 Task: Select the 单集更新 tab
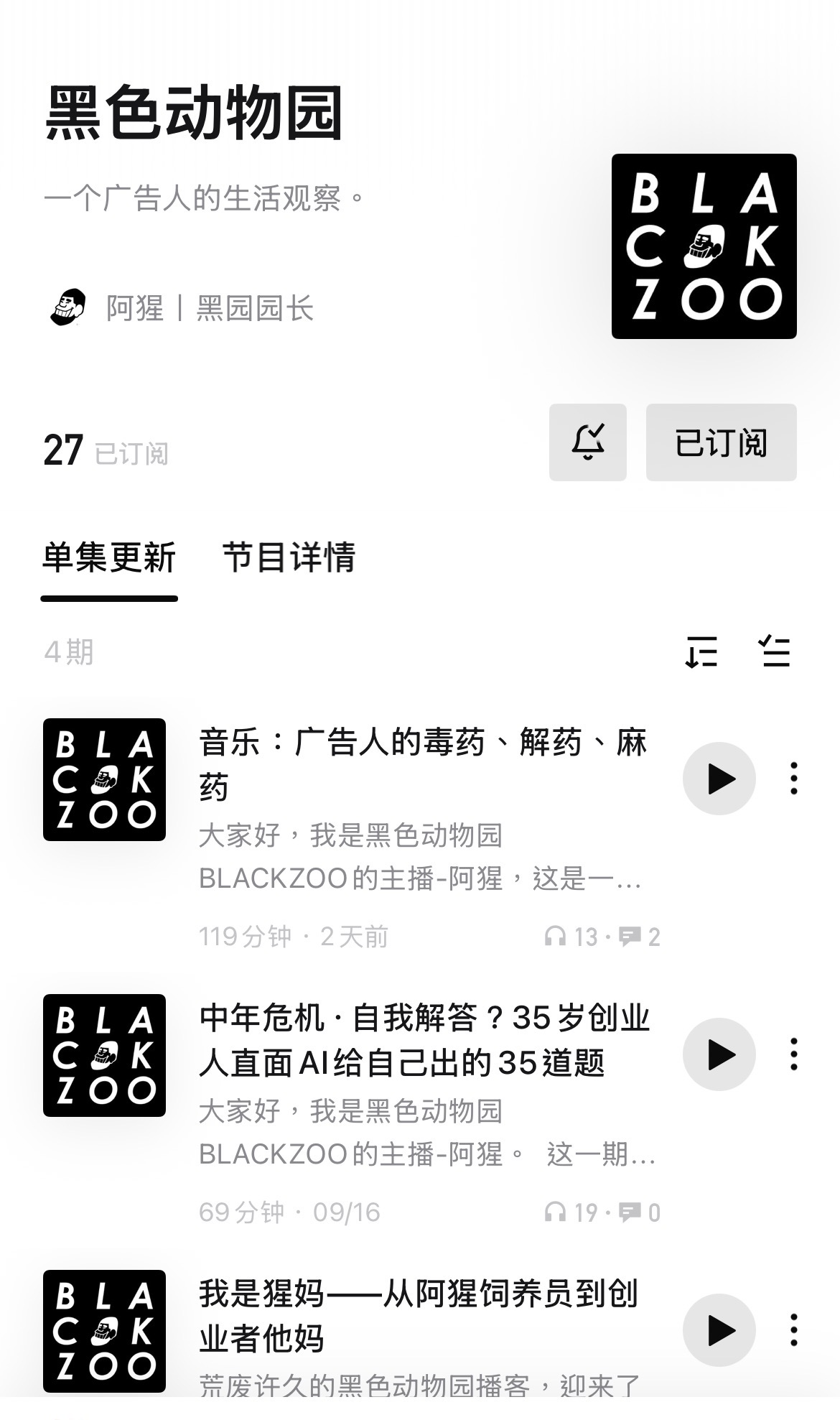(x=109, y=558)
